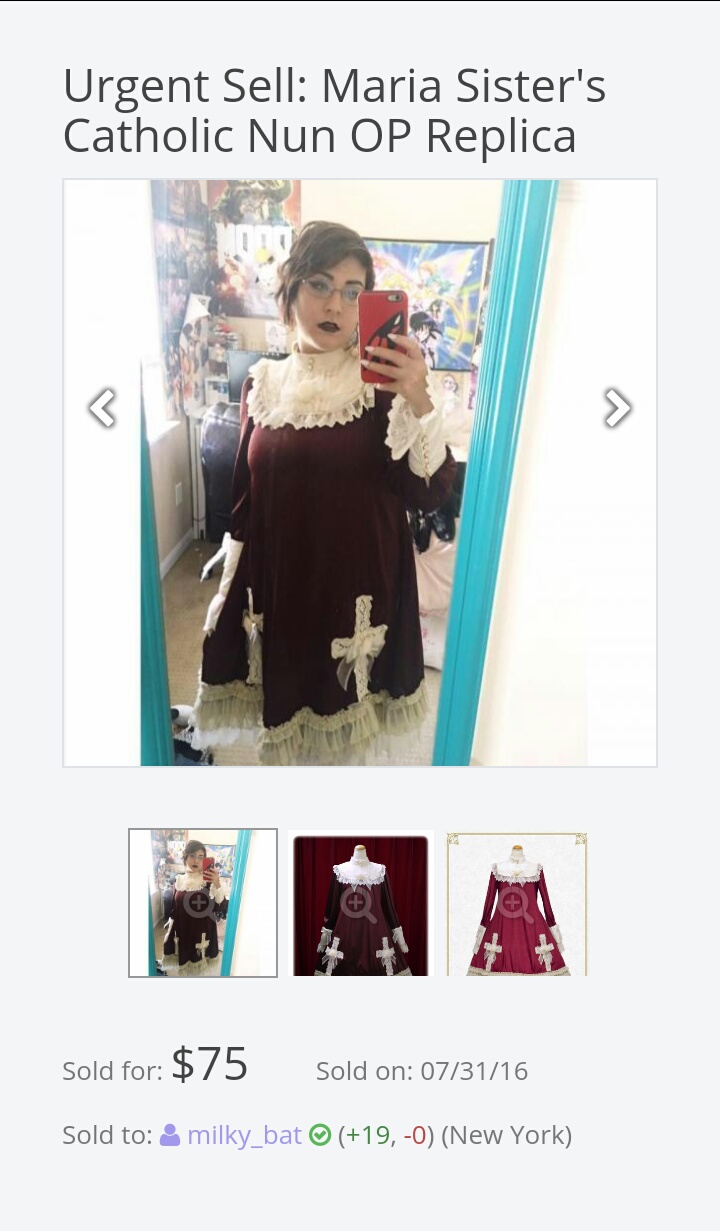Show the previous listing photo
The width and height of the screenshot is (720, 1231).
coord(102,407)
